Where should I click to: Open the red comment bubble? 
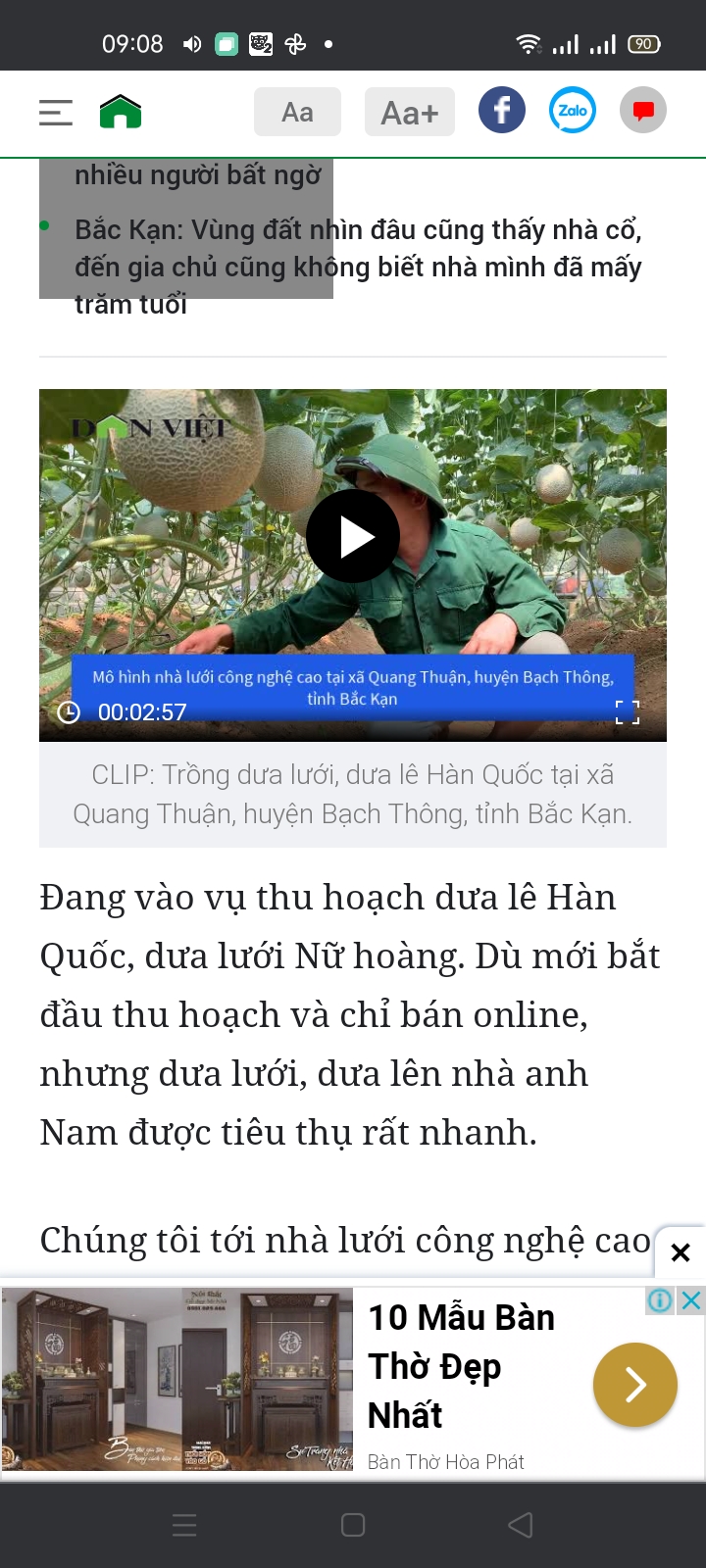643,111
